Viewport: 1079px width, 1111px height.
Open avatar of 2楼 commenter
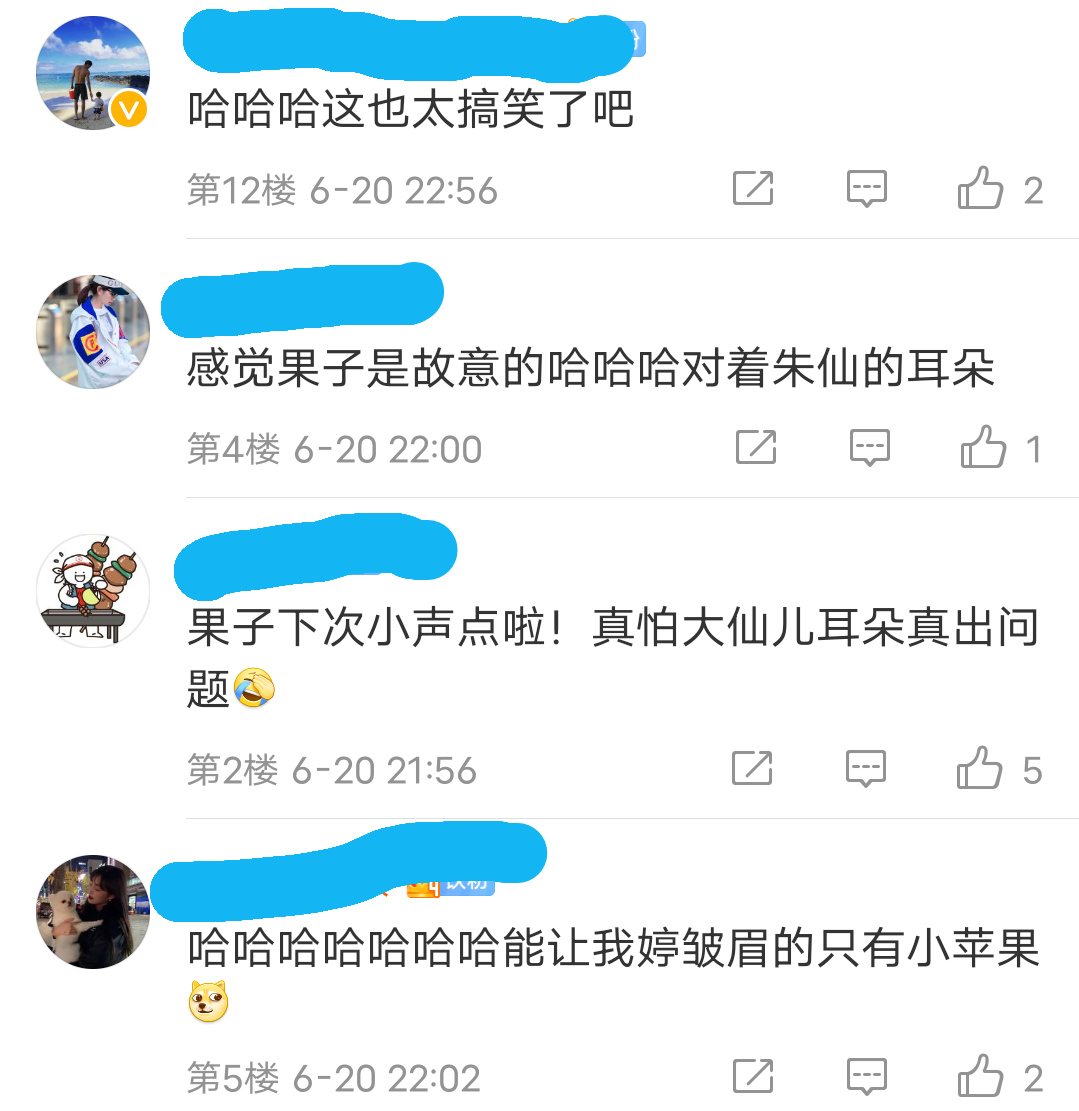tap(93, 590)
